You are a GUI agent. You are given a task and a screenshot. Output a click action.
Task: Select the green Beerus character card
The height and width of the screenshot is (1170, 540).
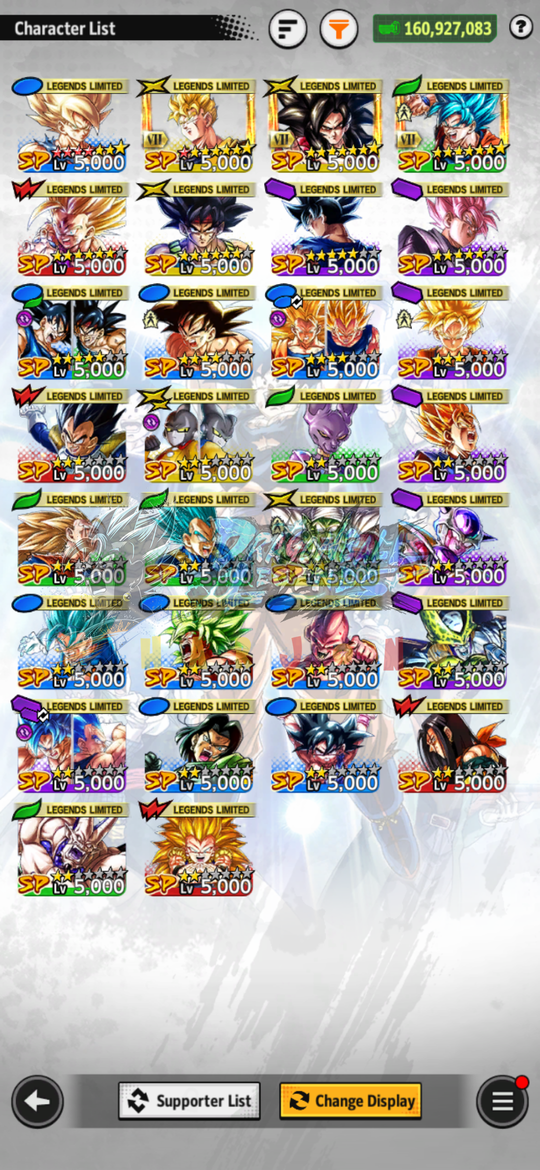[x=324, y=436]
